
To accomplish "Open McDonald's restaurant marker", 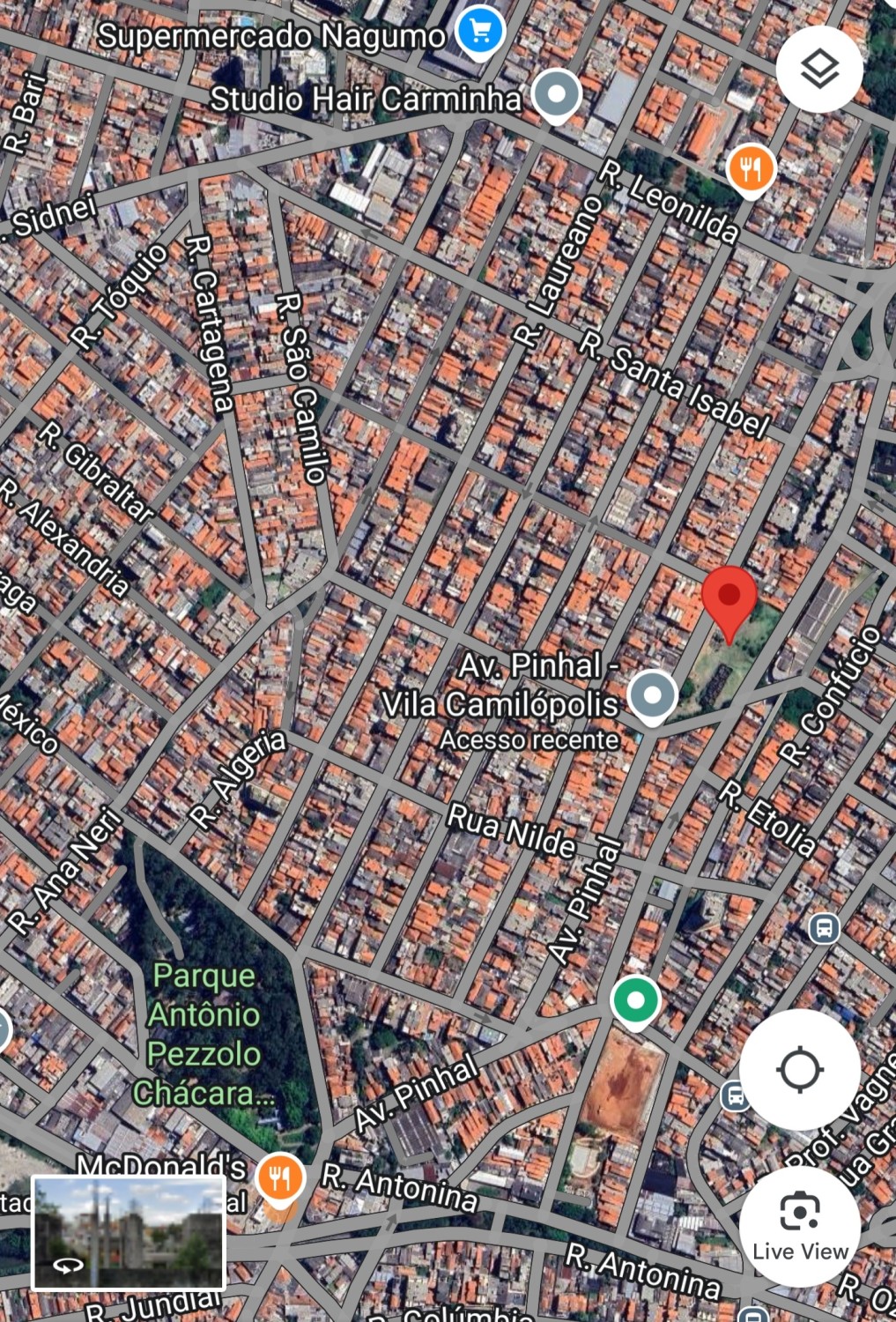I will click(279, 1177).
